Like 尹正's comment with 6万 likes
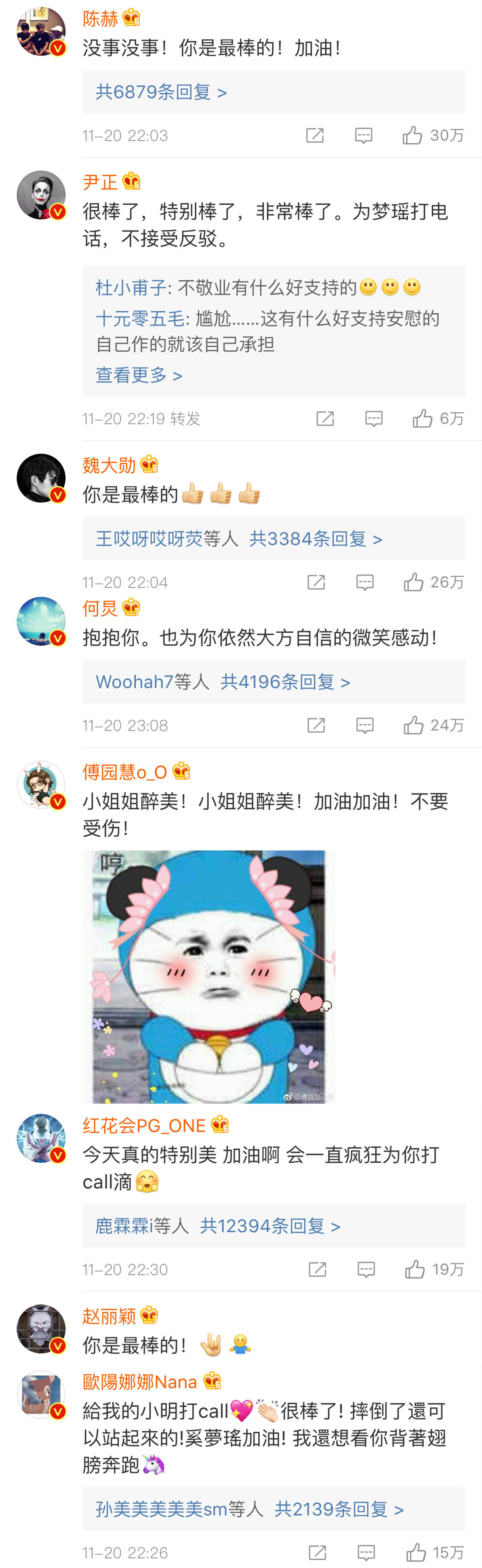This screenshot has height=1568, width=482. point(423,418)
